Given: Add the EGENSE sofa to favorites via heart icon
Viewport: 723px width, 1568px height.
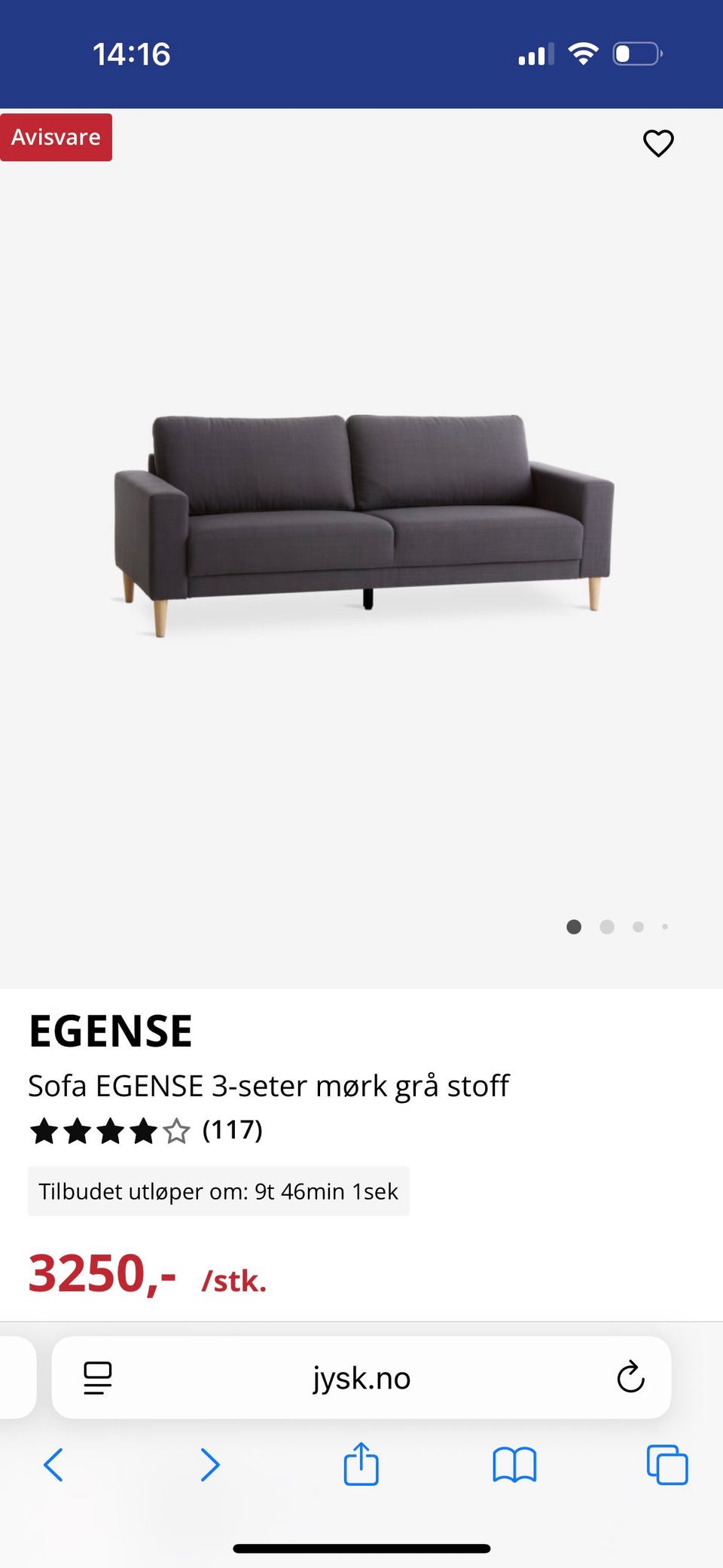Looking at the screenshot, I should 658,143.
